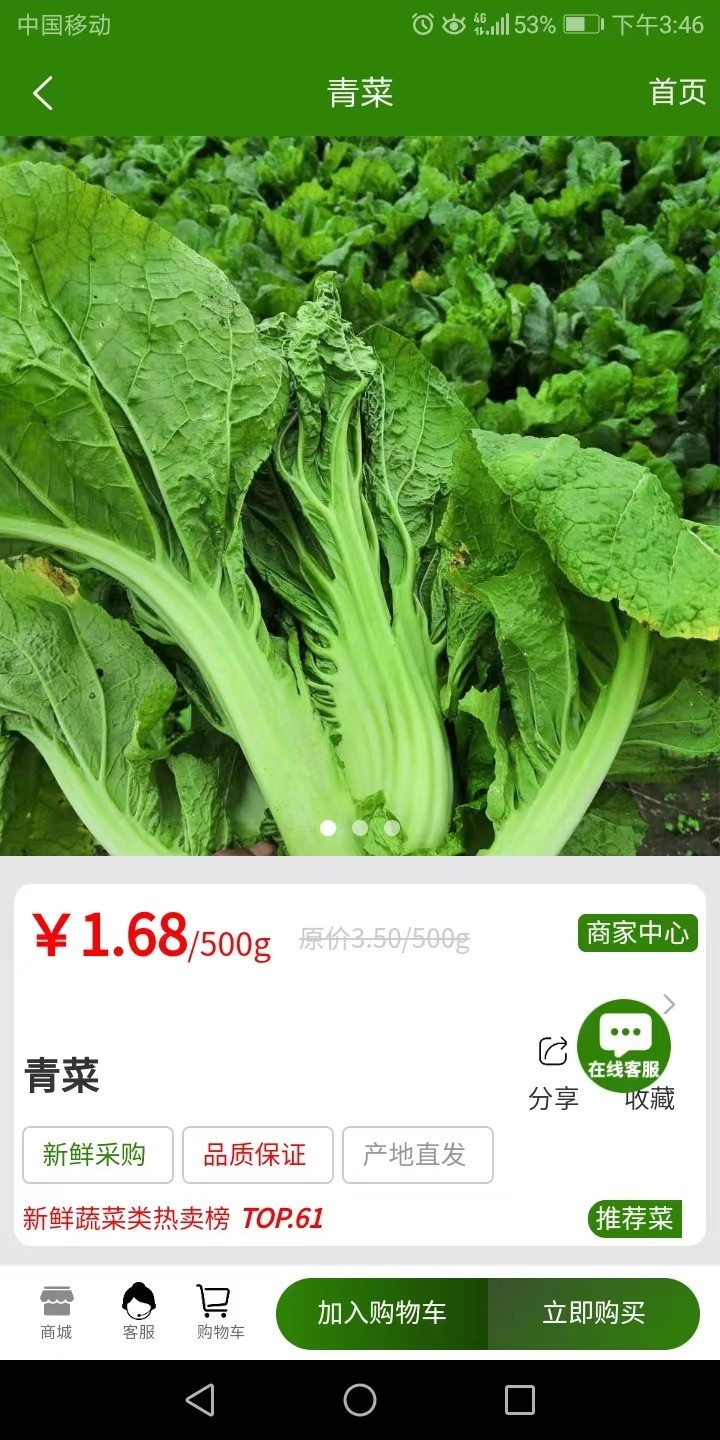Select the second carousel dot
Viewport: 720px width, 1440px height.
click(x=360, y=828)
